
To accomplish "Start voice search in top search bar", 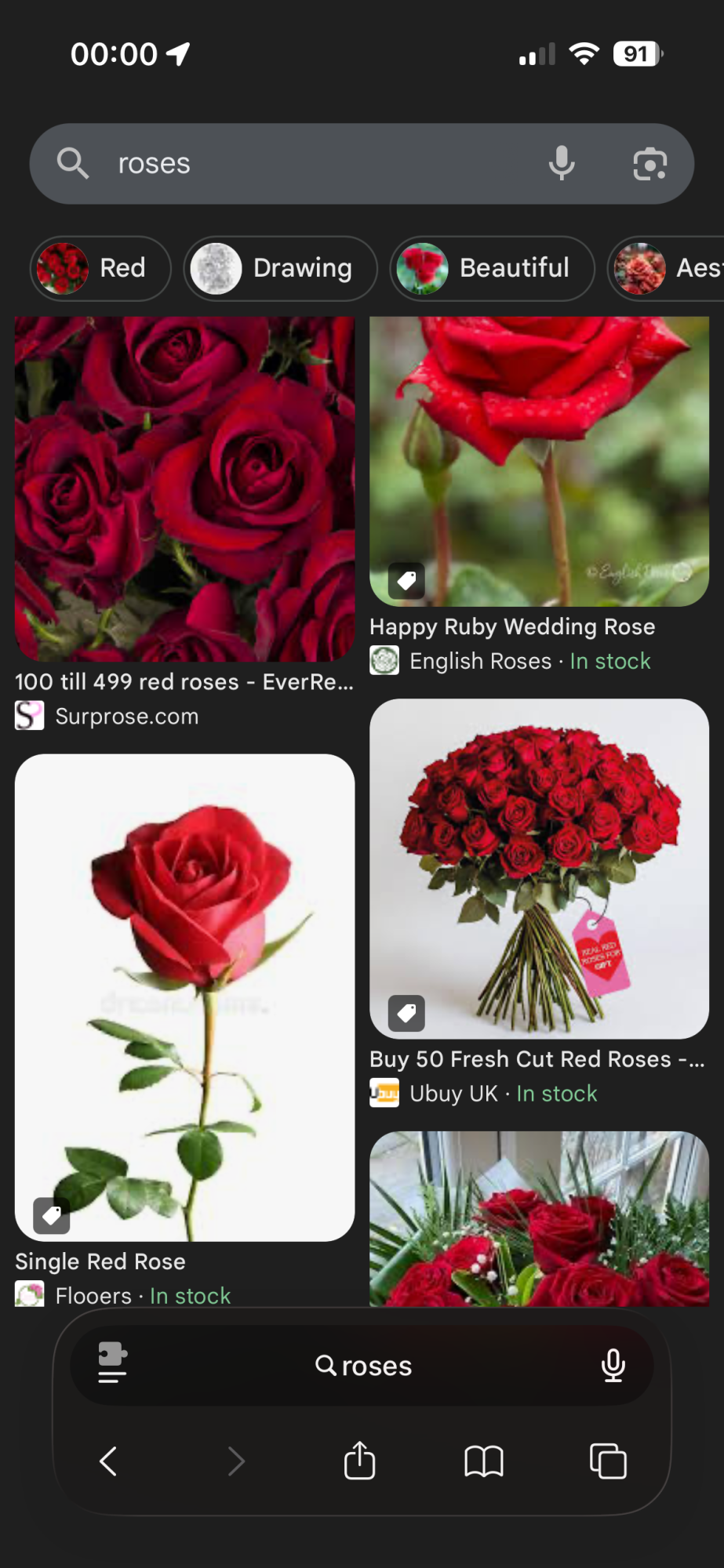I will click(562, 163).
